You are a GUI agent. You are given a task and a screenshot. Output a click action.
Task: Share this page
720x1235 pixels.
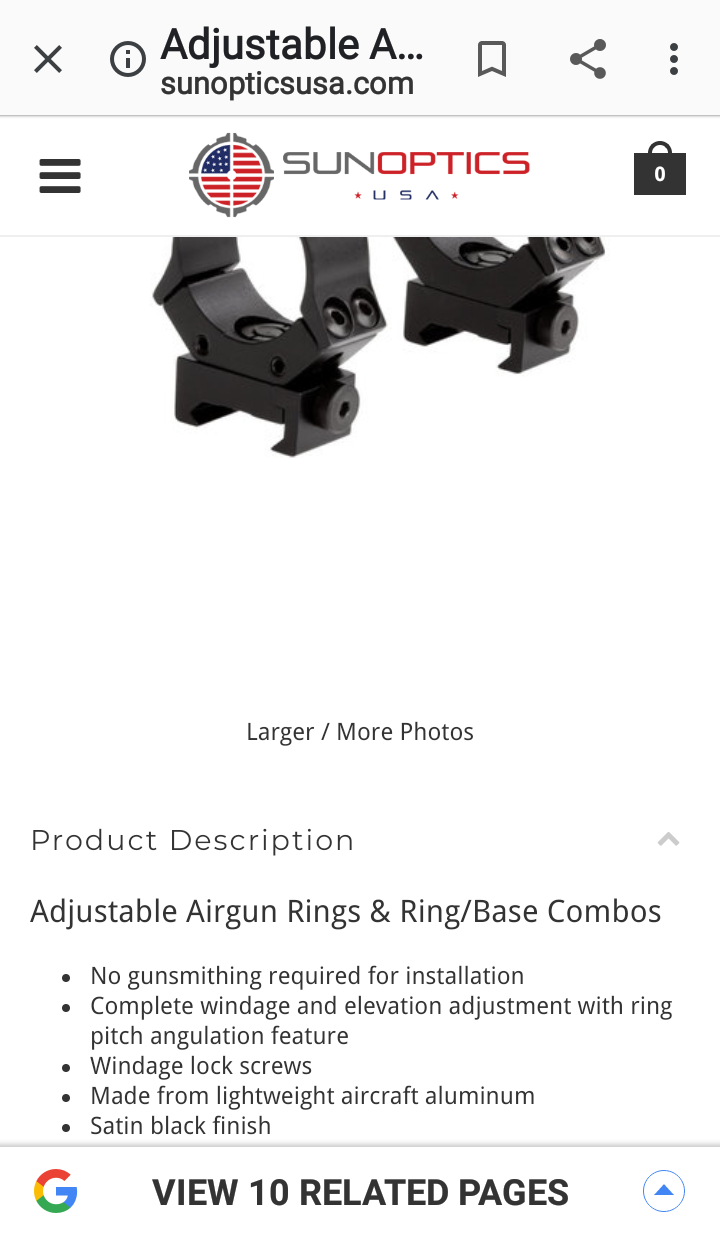(588, 60)
